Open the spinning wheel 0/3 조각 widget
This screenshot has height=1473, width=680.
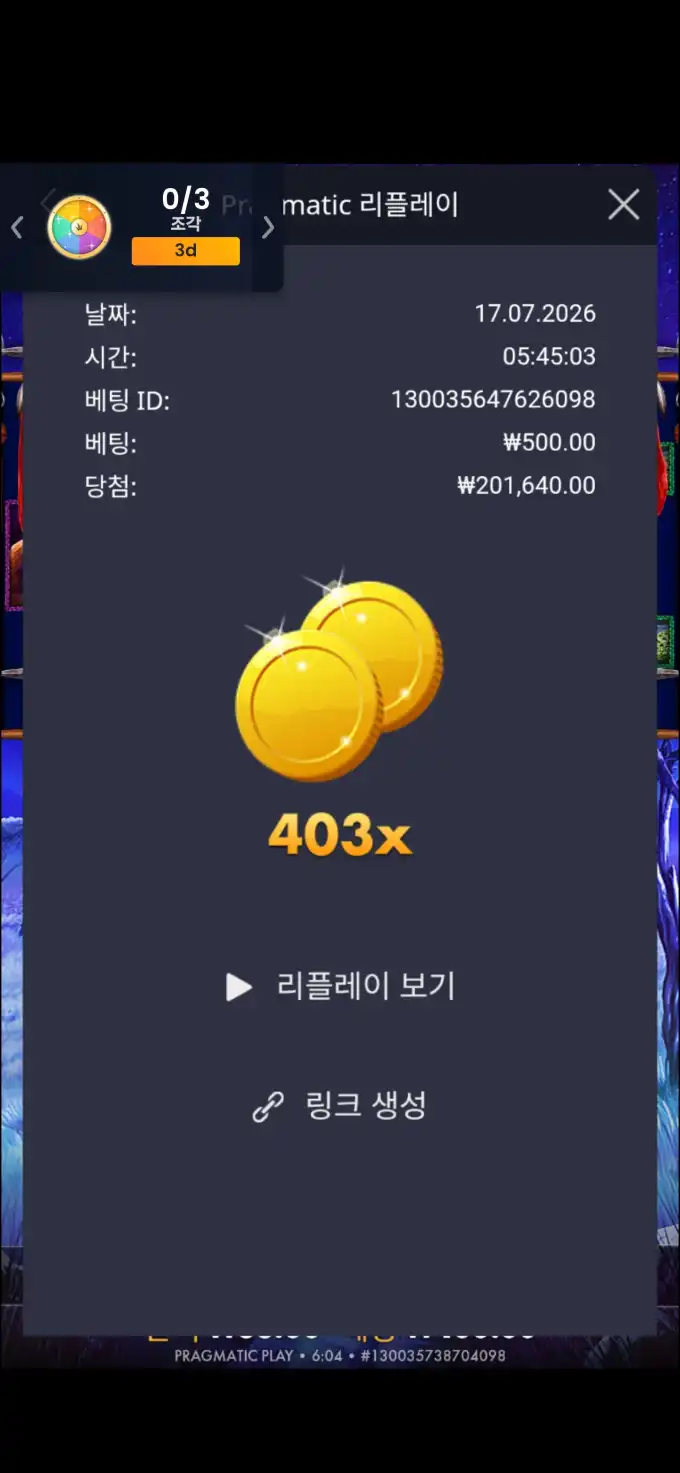(79, 228)
